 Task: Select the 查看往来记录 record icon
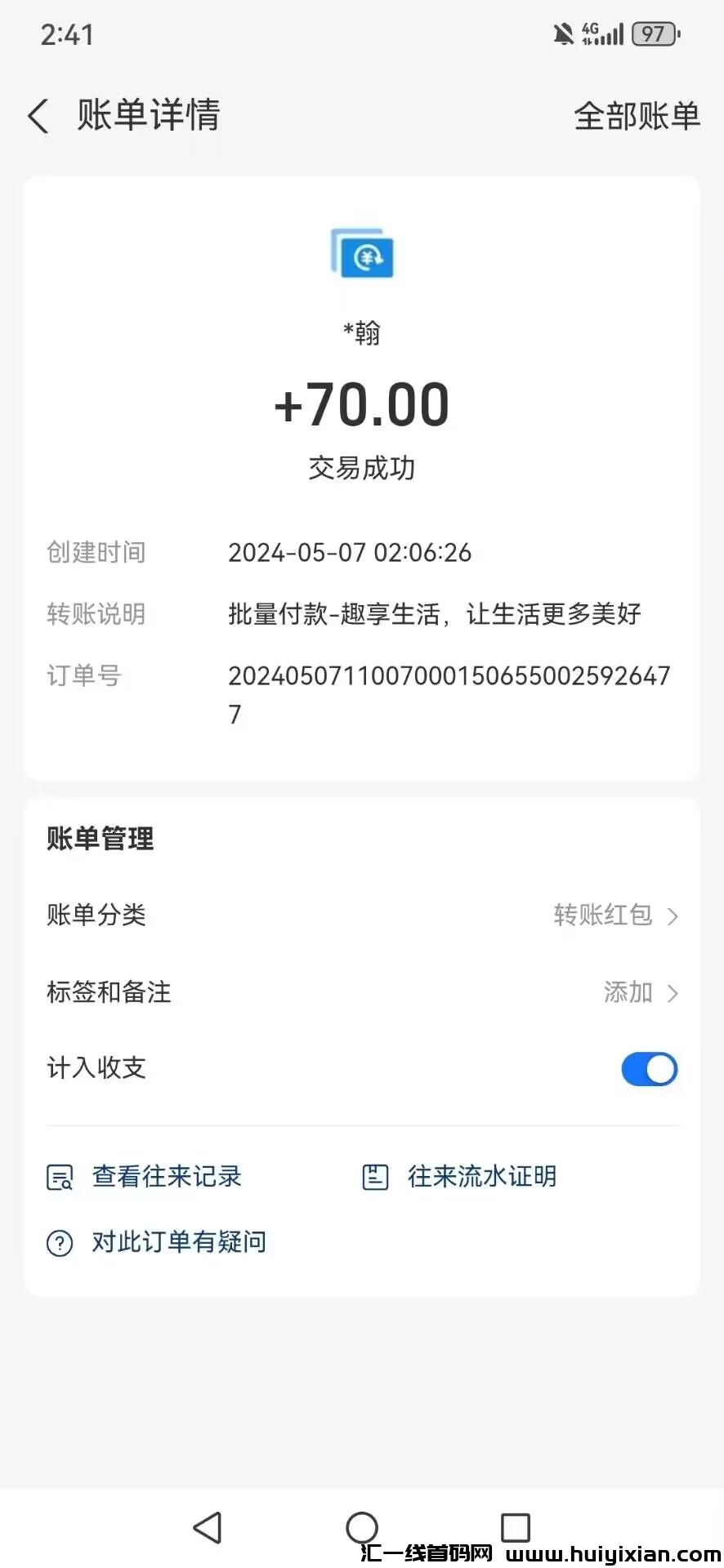58,1176
